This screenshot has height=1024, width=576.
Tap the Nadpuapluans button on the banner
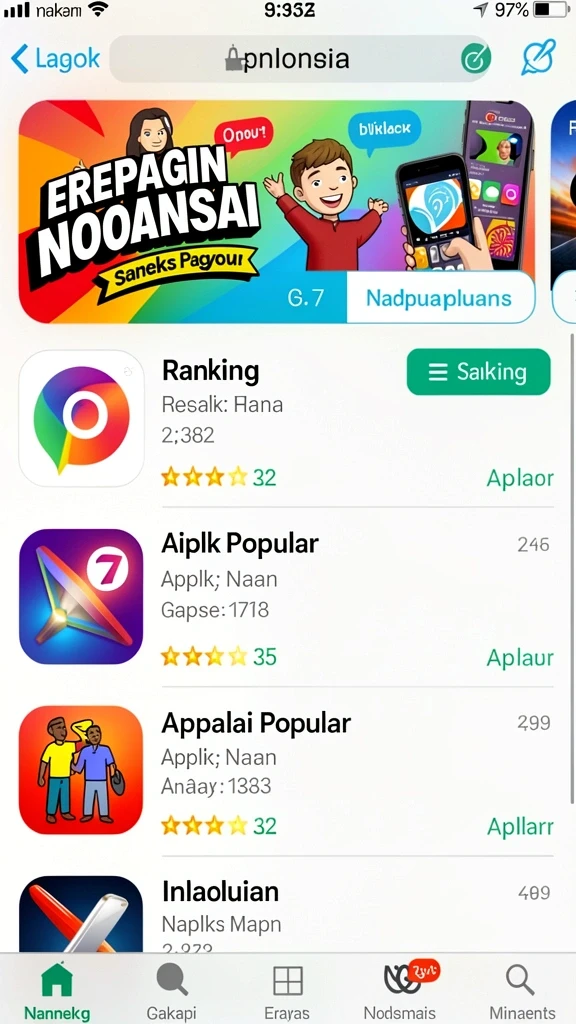(440, 298)
